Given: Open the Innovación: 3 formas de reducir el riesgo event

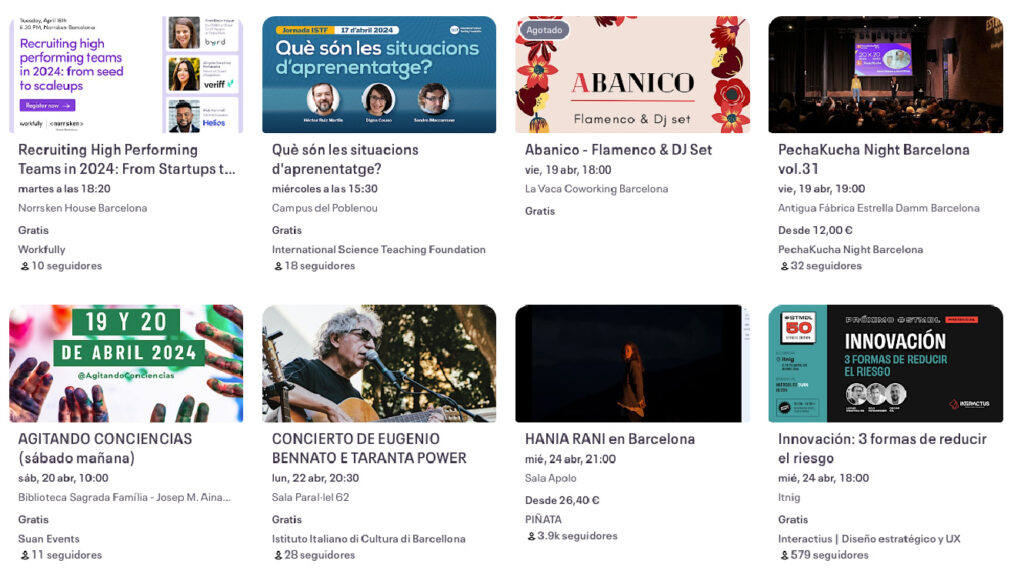Looking at the screenshot, I should (882, 448).
